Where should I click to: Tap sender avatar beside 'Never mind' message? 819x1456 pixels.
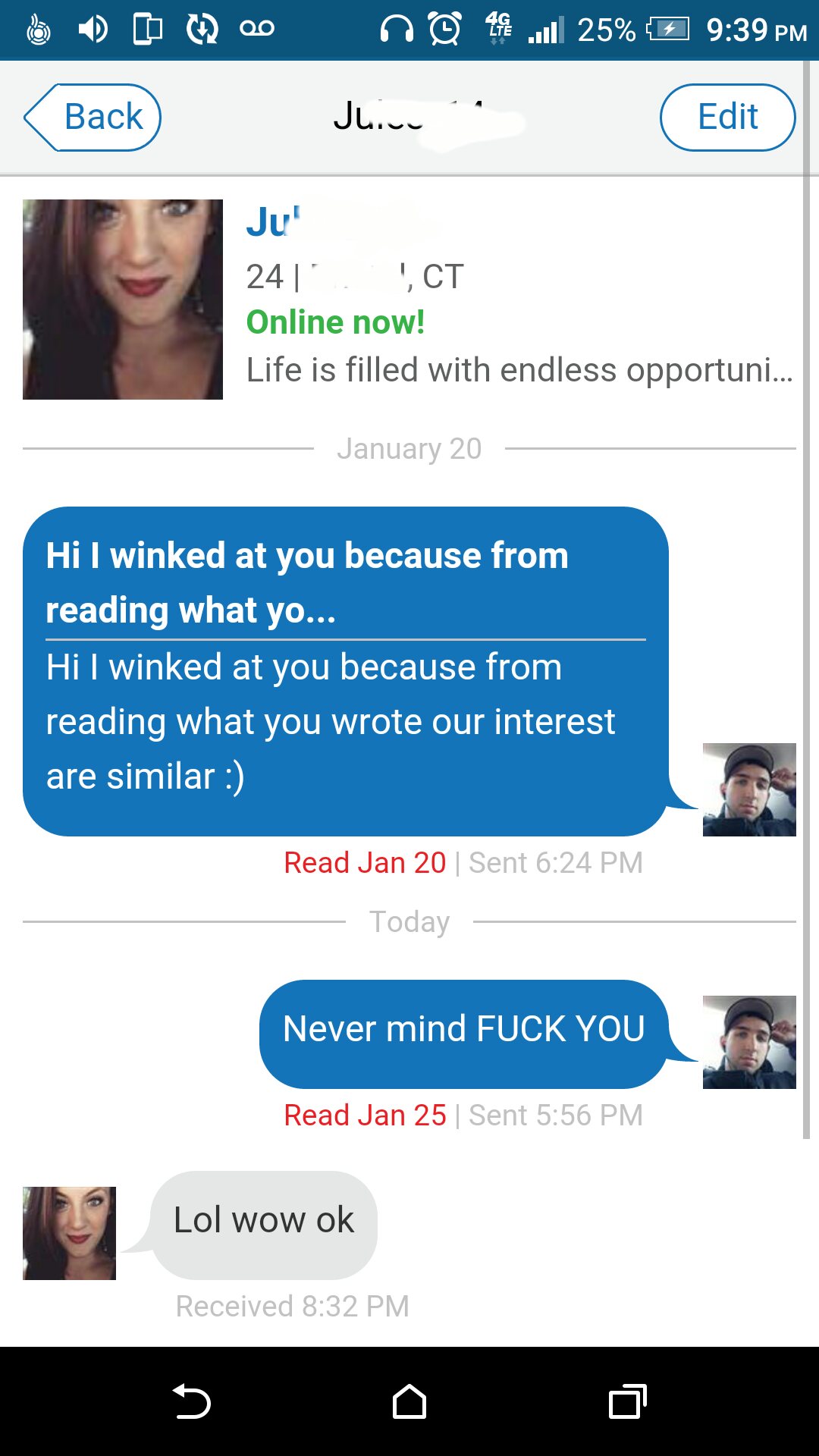point(749,1042)
